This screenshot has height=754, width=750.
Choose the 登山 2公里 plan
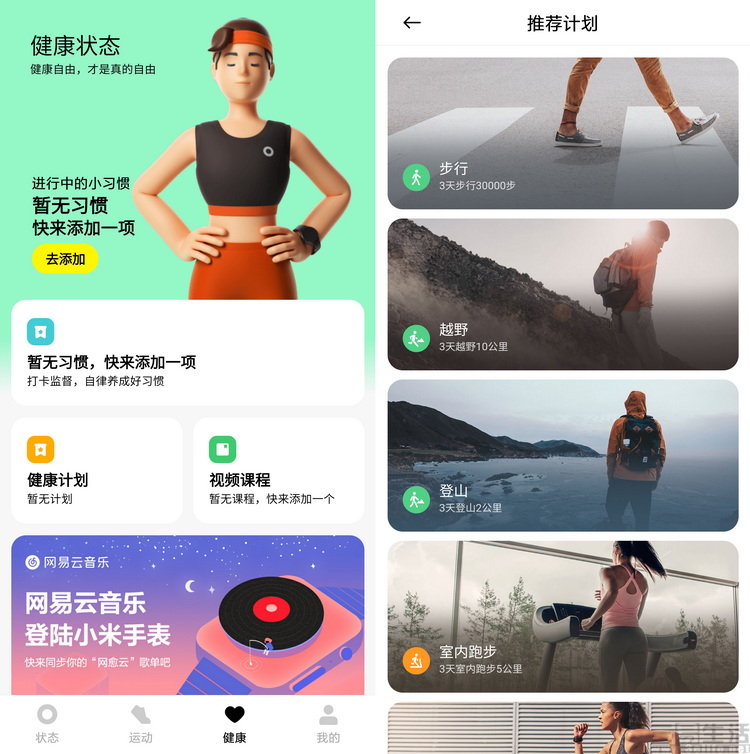(x=562, y=455)
